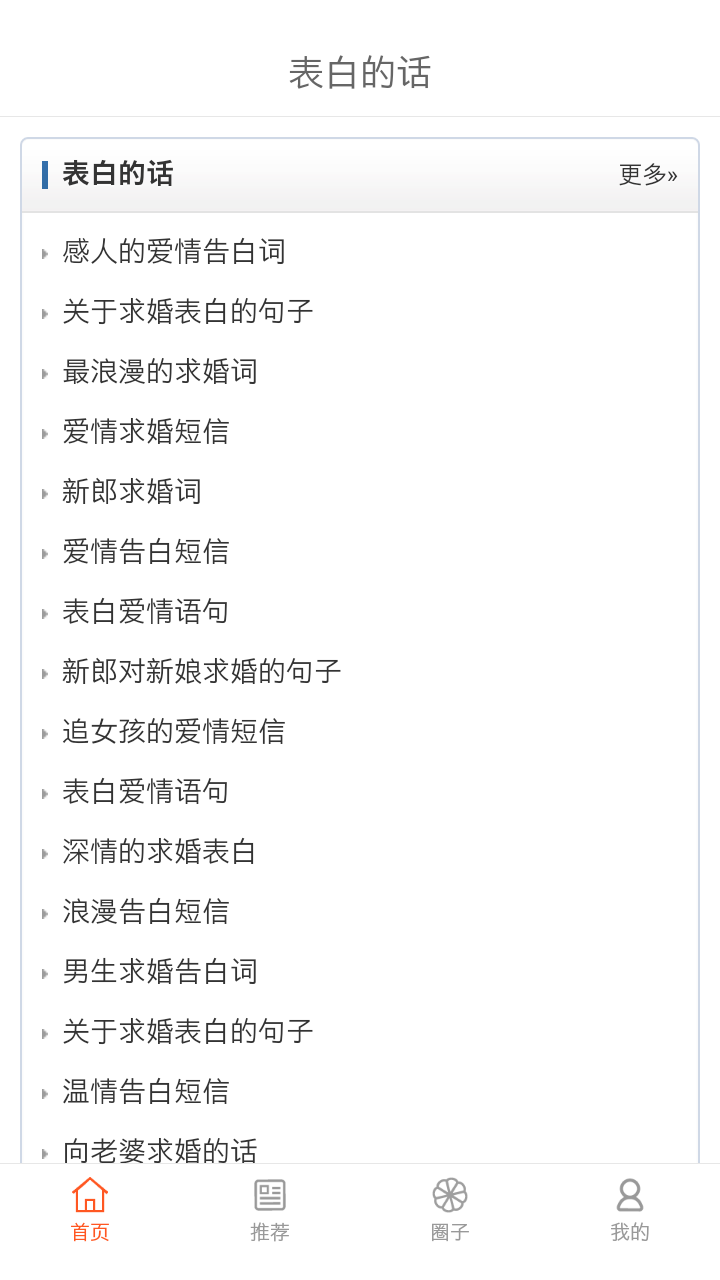
Task: Switch to the 首页 tab
Action: coord(90,1210)
